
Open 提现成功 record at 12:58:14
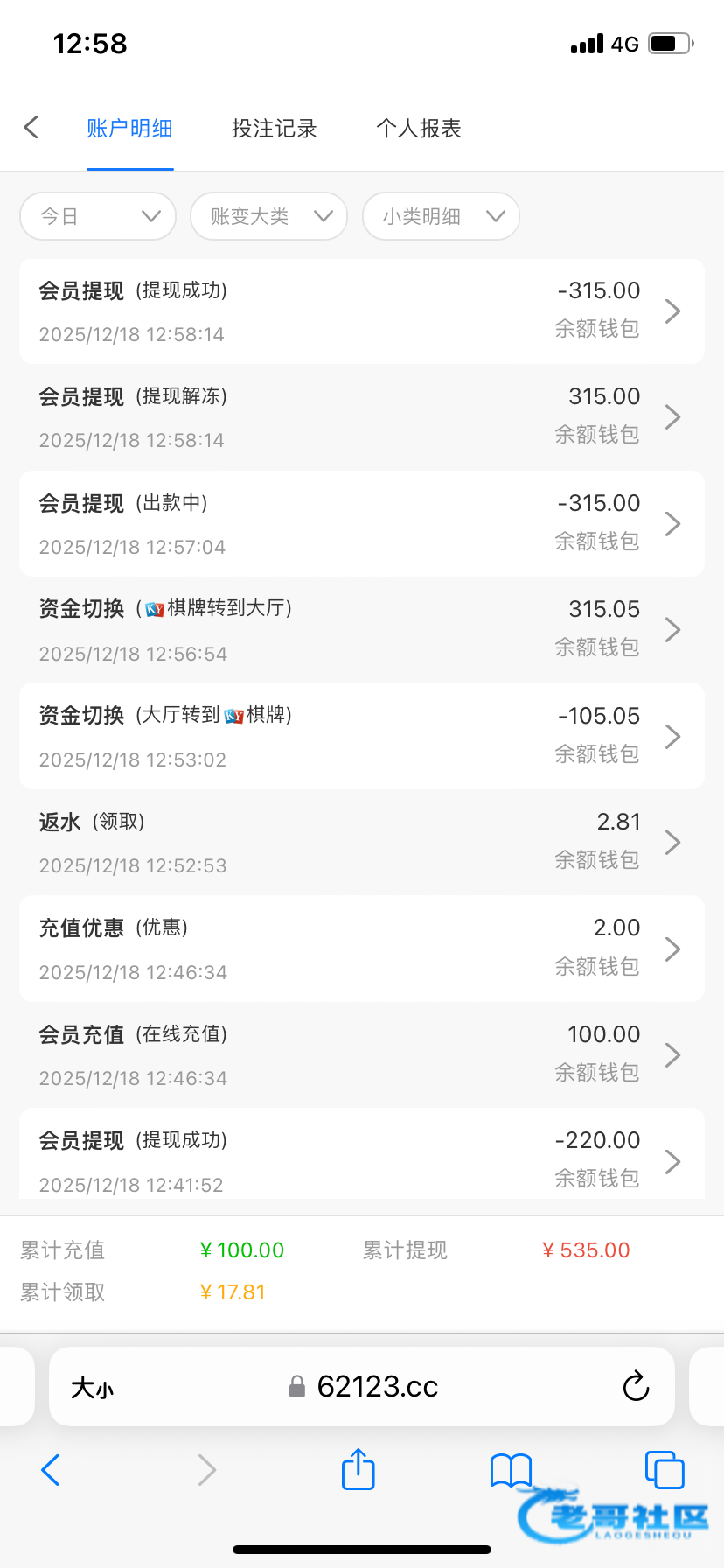pyautogui.click(x=362, y=311)
